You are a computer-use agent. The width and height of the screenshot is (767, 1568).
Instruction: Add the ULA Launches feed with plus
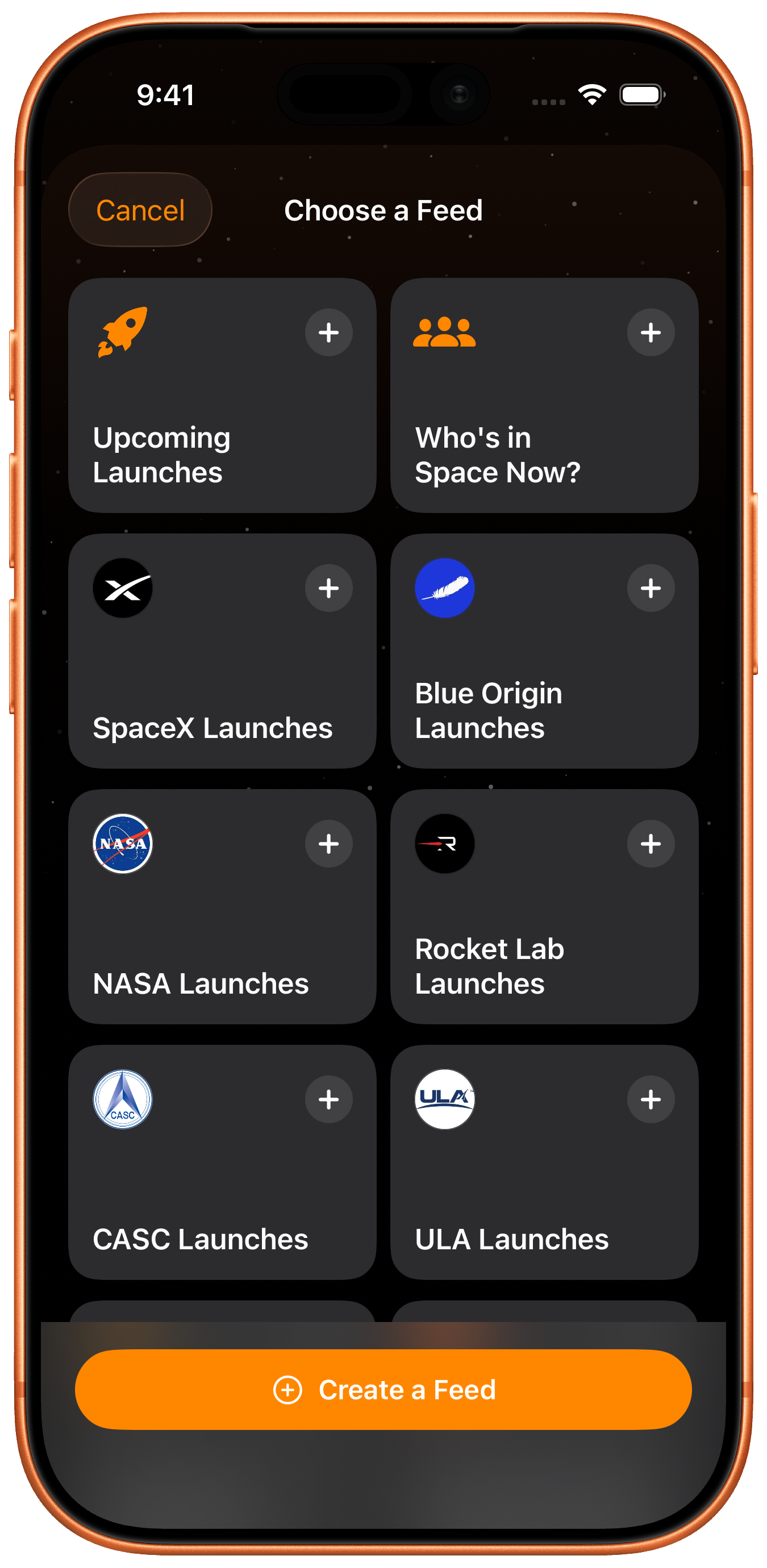(x=651, y=1099)
